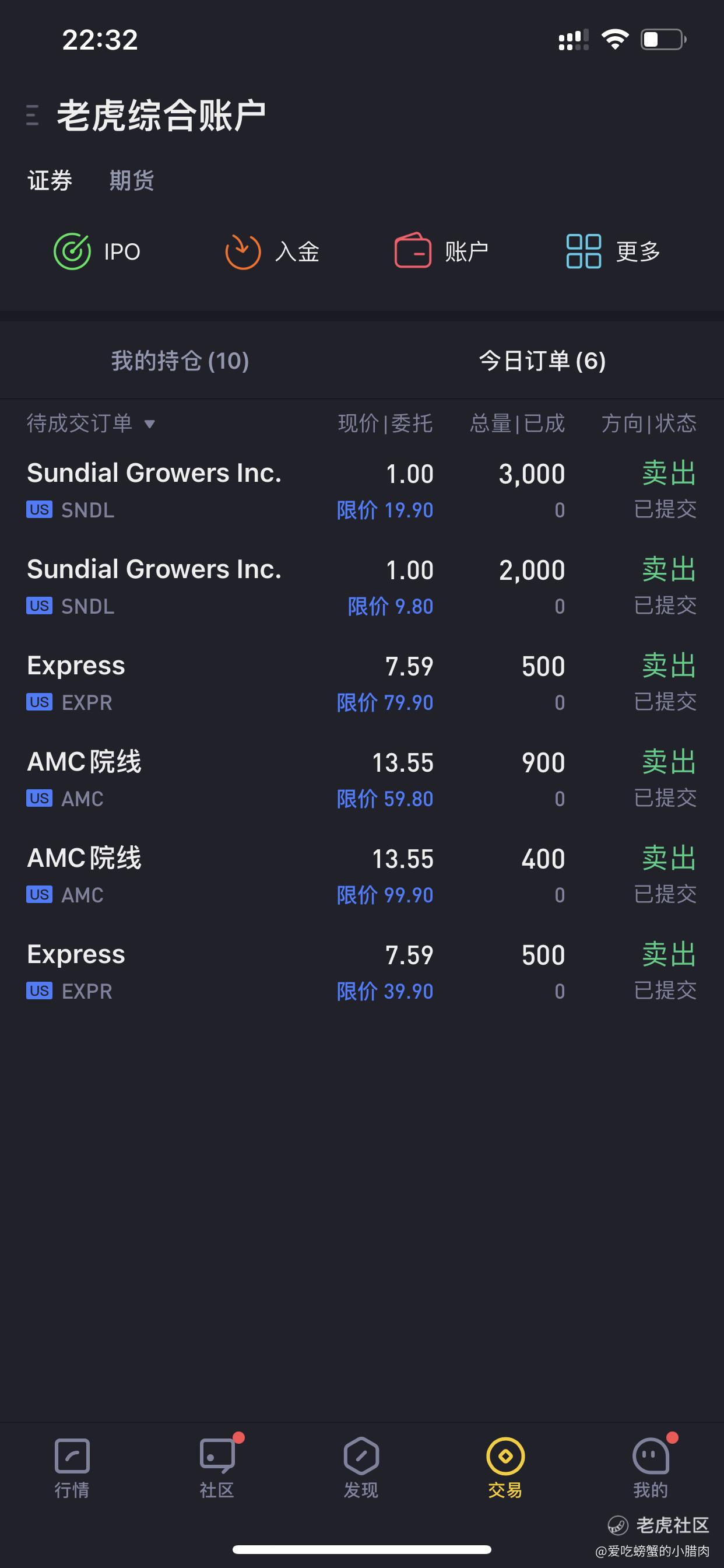The height and width of the screenshot is (1568, 724).
Task: Open the 账户 account shortcut
Action: (x=442, y=251)
